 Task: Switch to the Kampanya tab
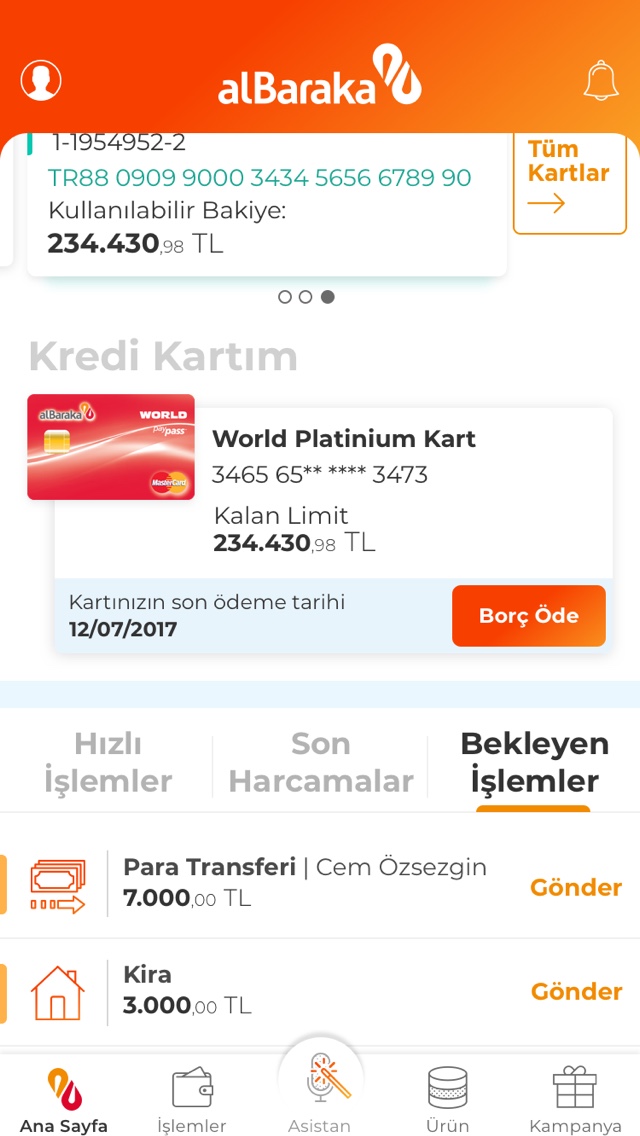tap(575, 1100)
